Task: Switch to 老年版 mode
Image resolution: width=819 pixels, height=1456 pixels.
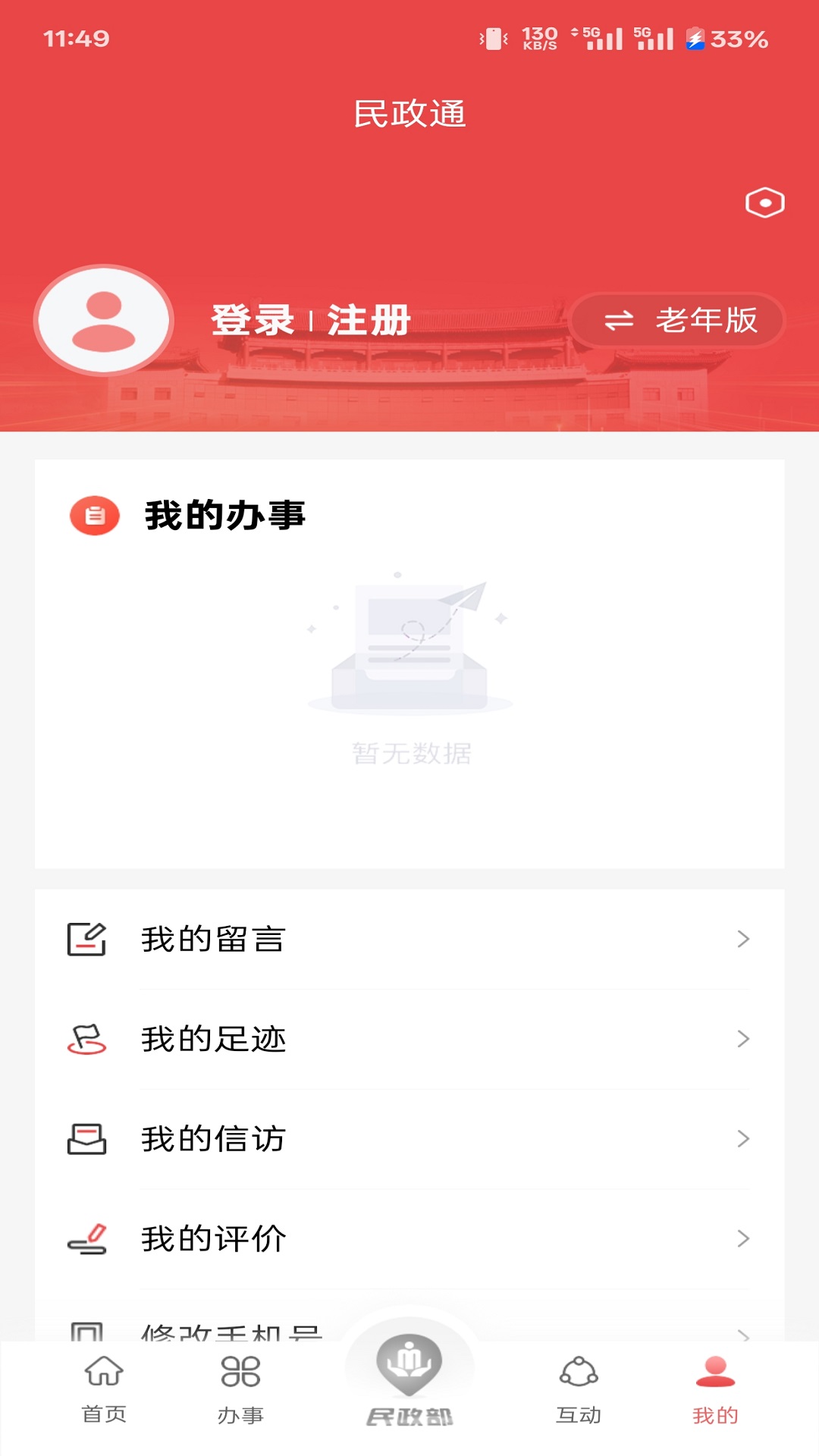Action: pyautogui.click(x=706, y=321)
